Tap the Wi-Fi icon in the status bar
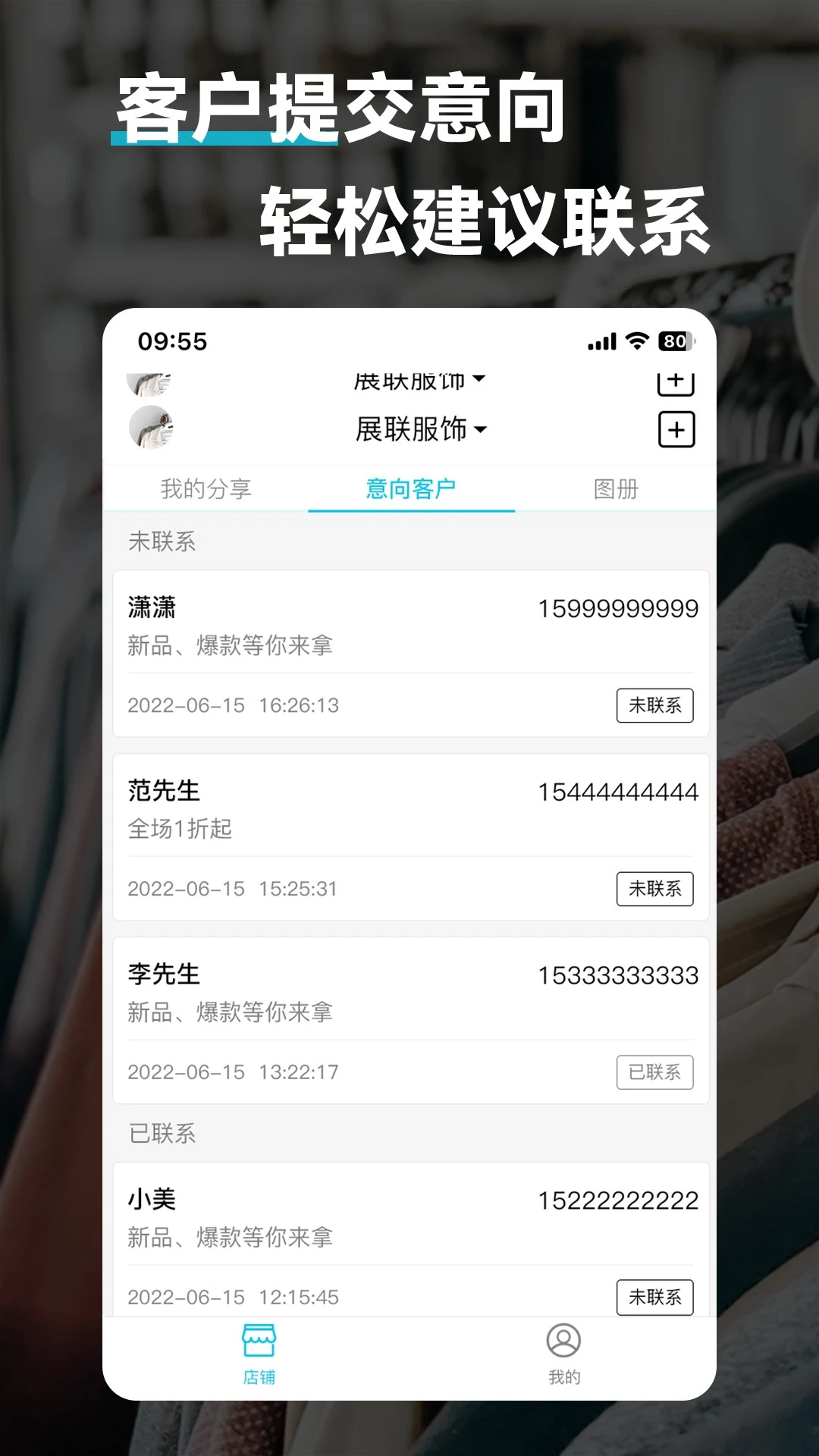 pyautogui.click(x=639, y=343)
